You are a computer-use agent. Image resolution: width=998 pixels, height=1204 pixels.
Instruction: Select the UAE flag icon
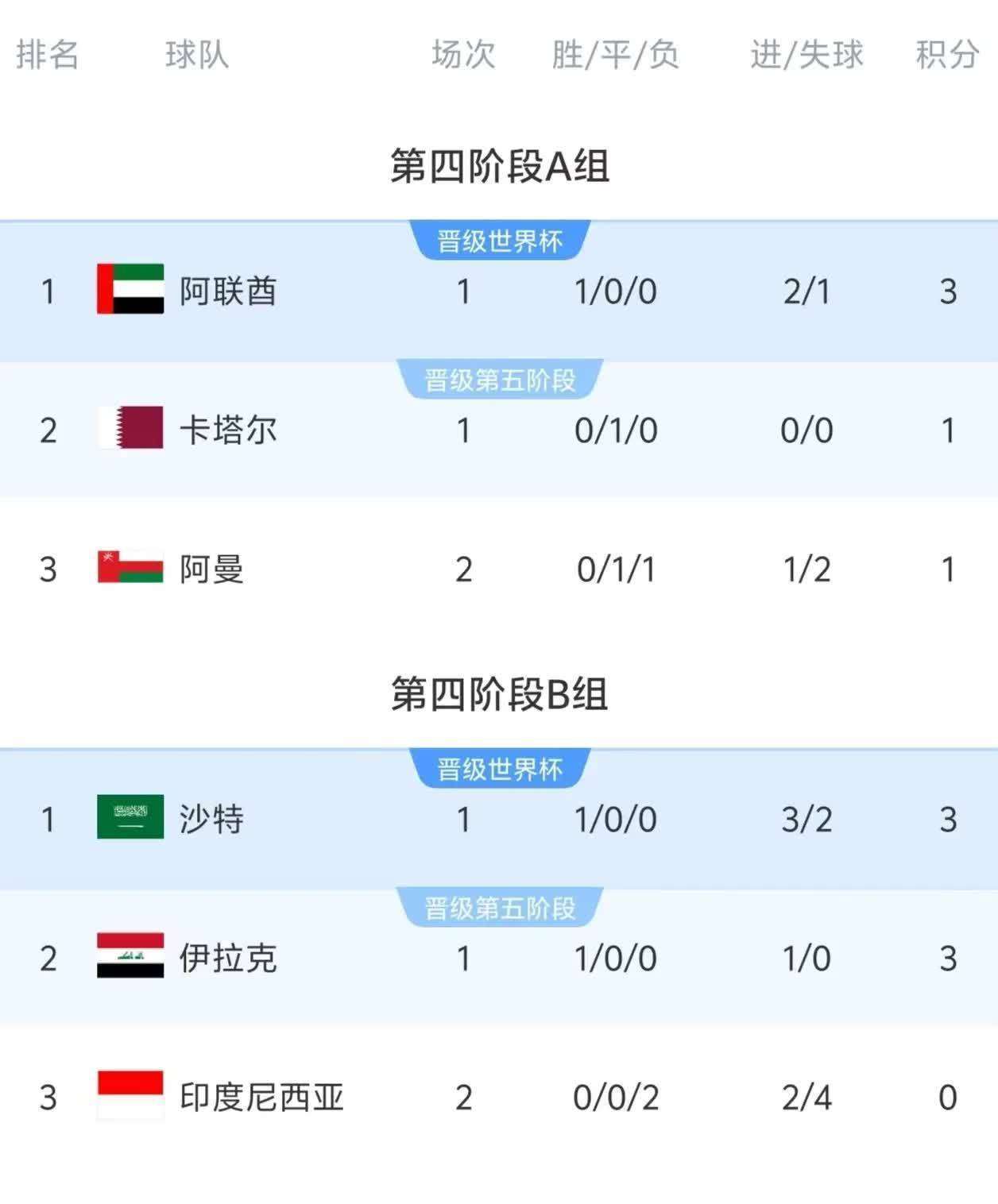click(x=130, y=291)
